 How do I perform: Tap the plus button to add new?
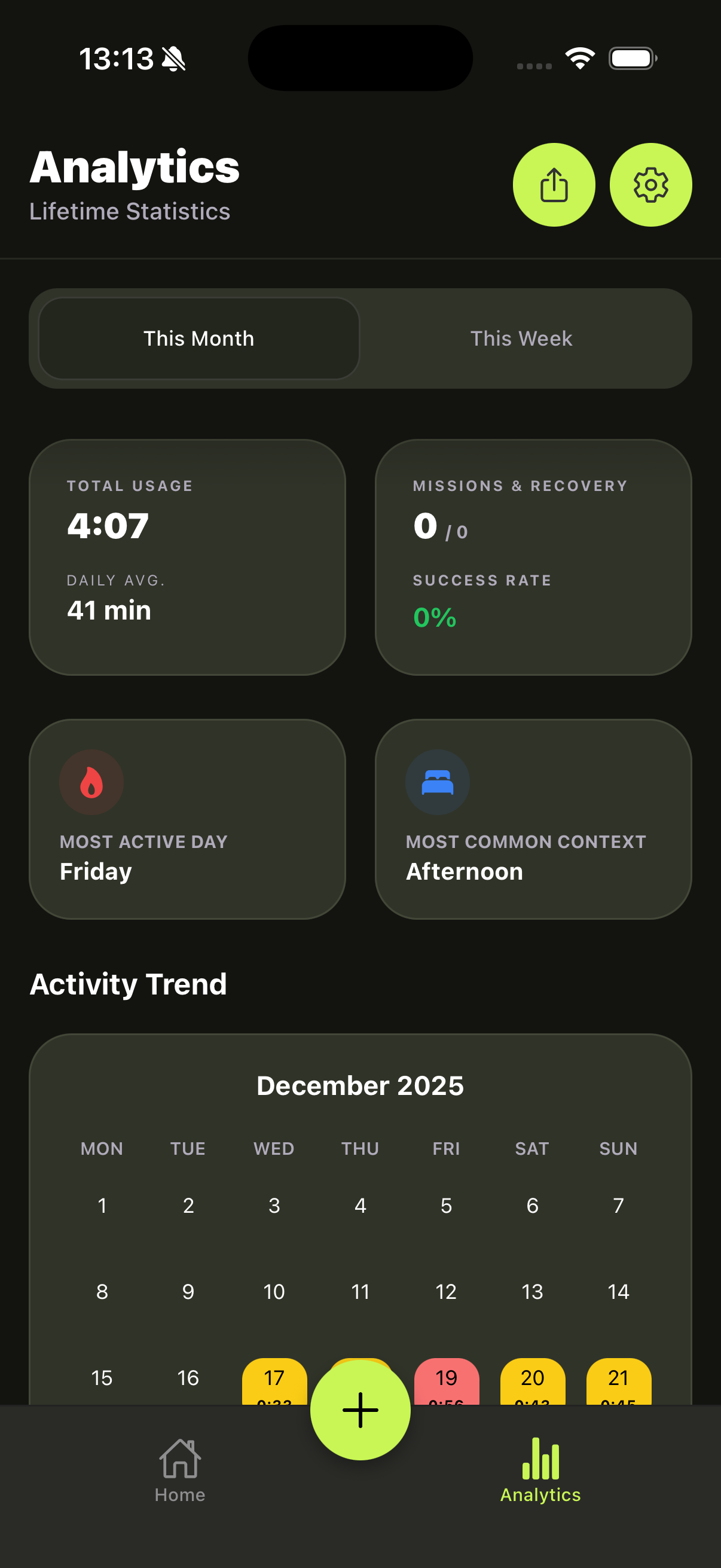[360, 1410]
